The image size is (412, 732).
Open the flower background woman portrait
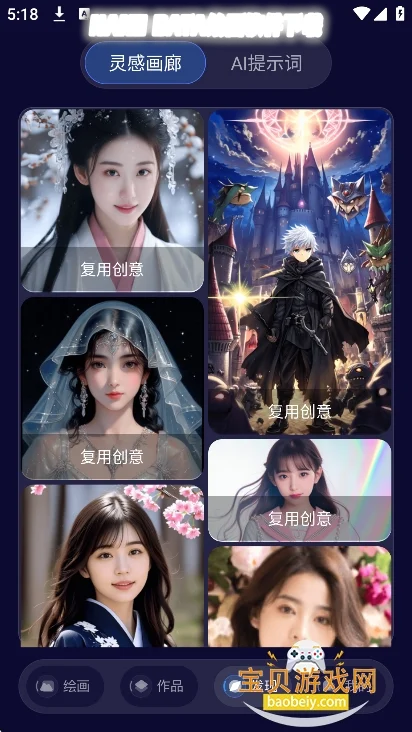(300, 597)
